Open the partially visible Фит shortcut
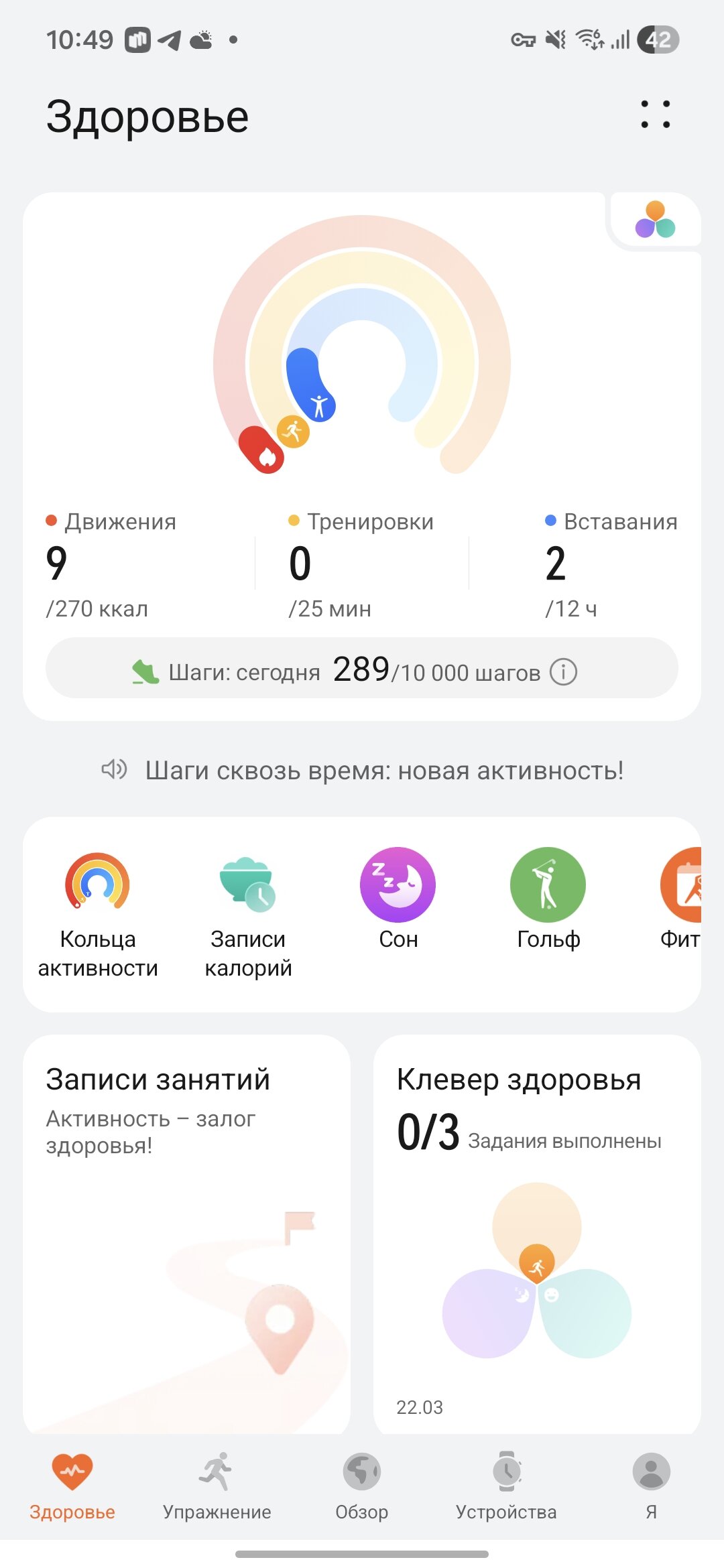Image resolution: width=724 pixels, height=1568 pixels. [681, 898]
